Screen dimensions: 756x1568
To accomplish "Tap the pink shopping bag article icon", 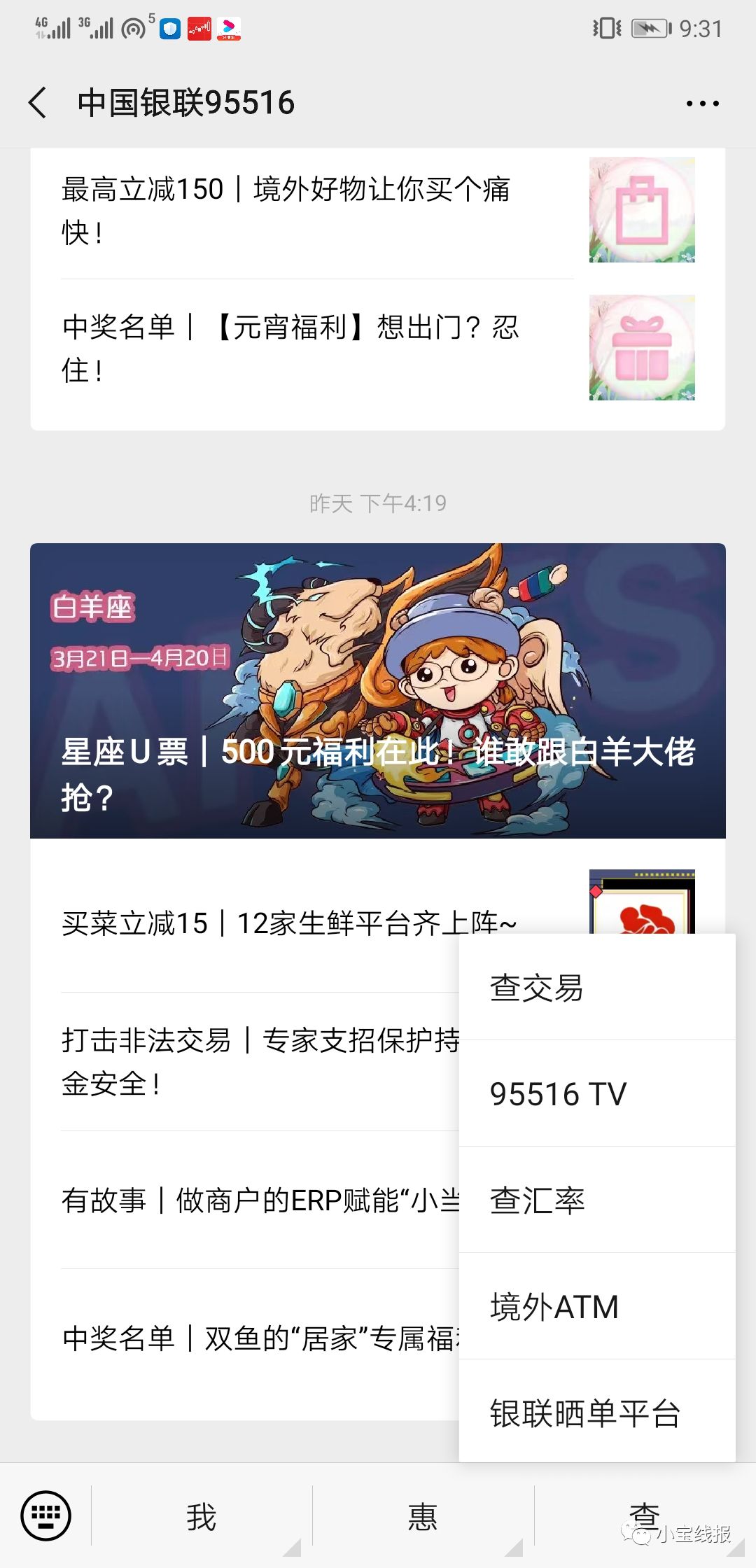I will coord(641,210).
